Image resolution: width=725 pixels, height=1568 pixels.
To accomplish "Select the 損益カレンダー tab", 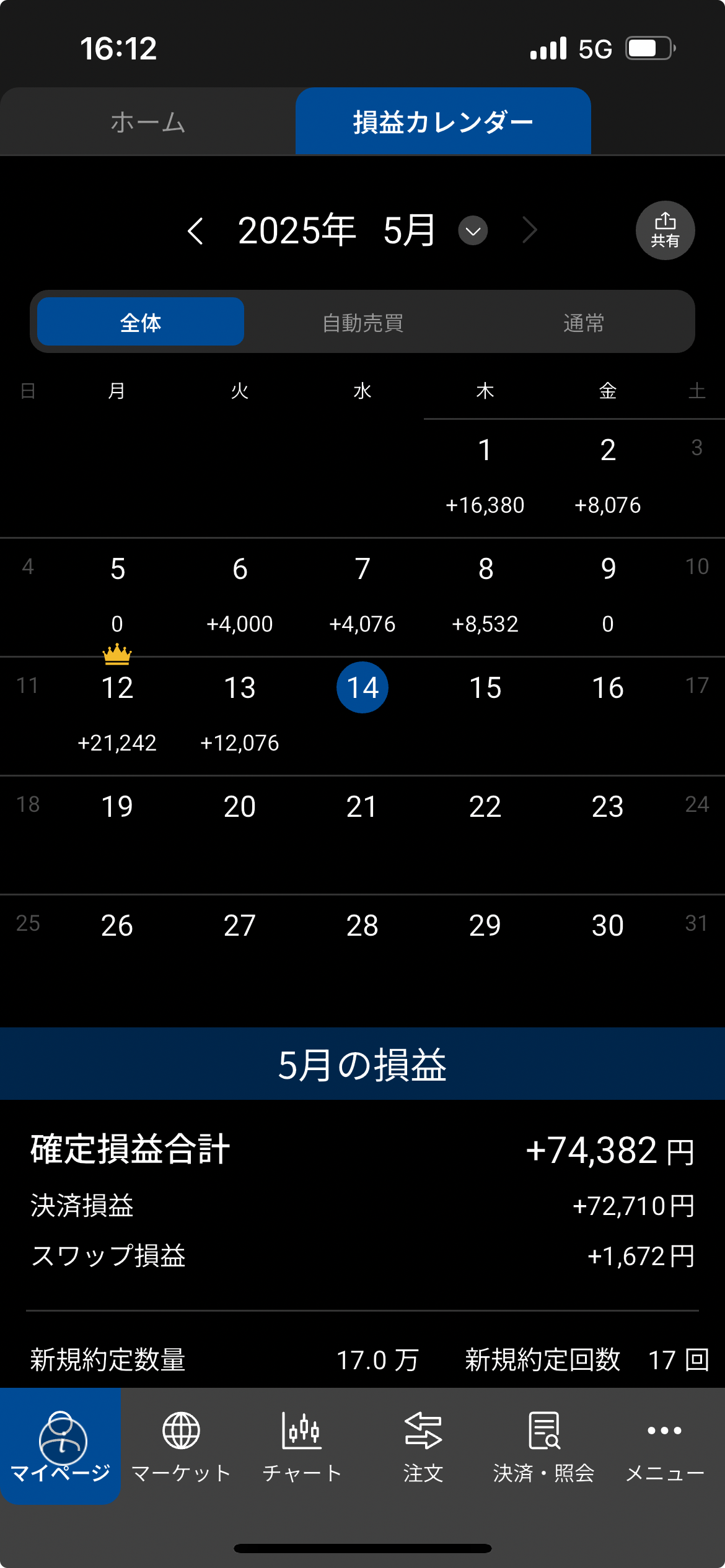I will point(442,122).
